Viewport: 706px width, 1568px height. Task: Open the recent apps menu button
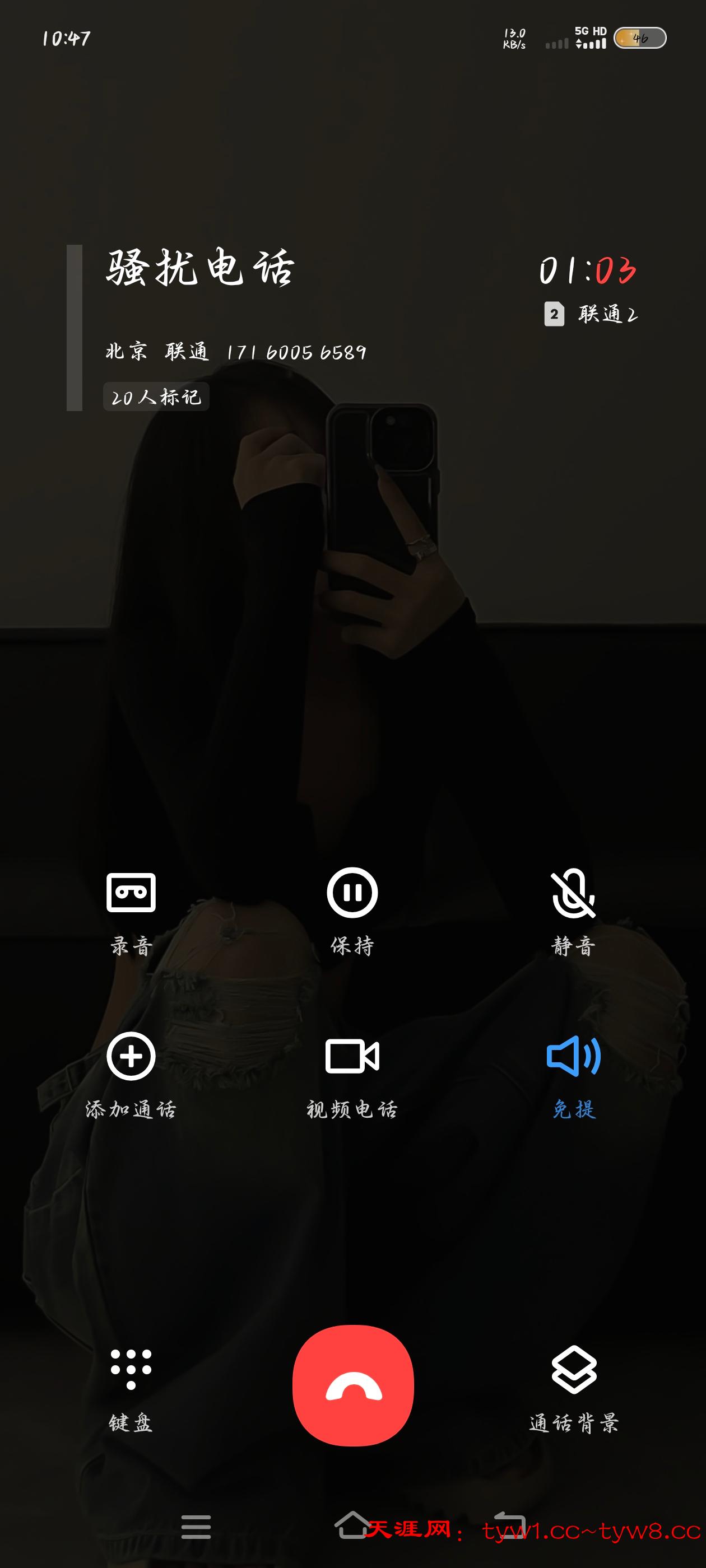click(196, 1527)
